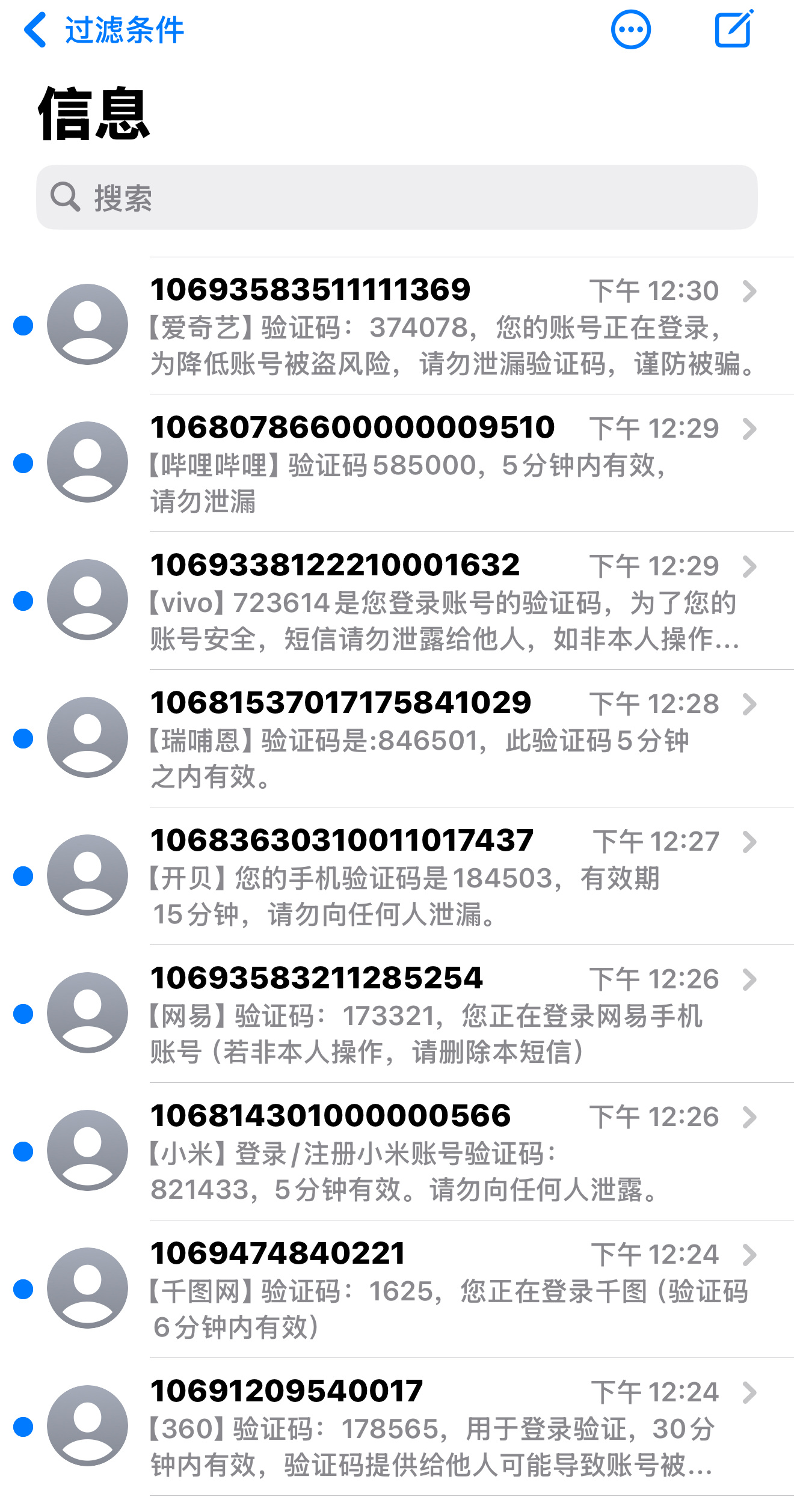Image resolution: width=794 pixels, height=1512 pixels.
Task: Open the 小米 account code message
Action: coord(397,1152)
